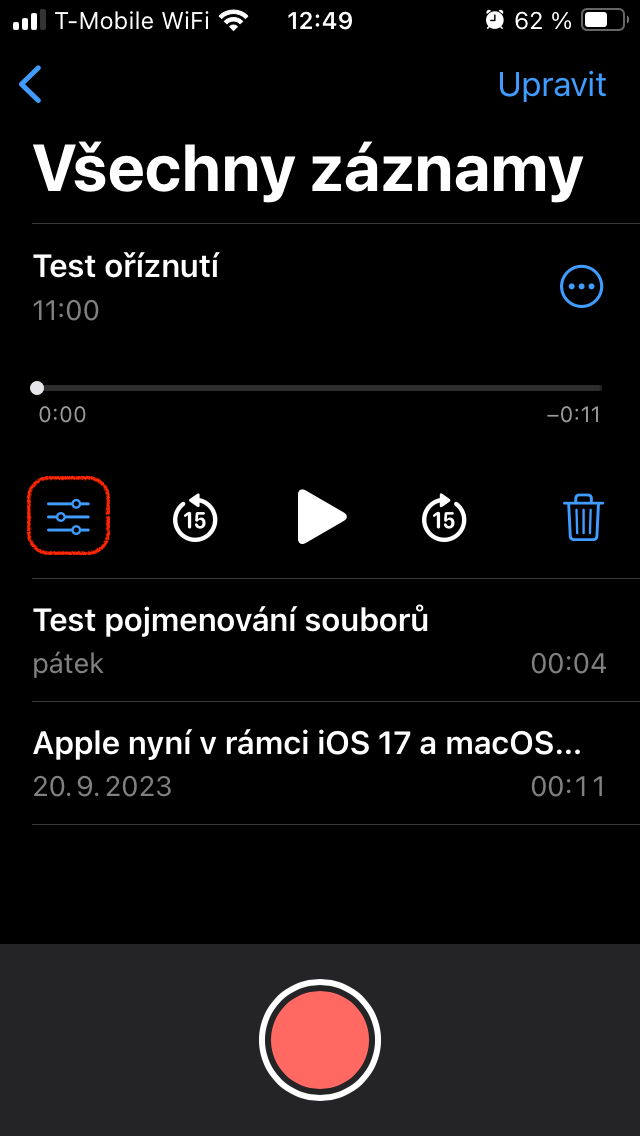640x1136 pixels.
Task: Start a new recording with the red button
Action: click(x=320, y=1040)
